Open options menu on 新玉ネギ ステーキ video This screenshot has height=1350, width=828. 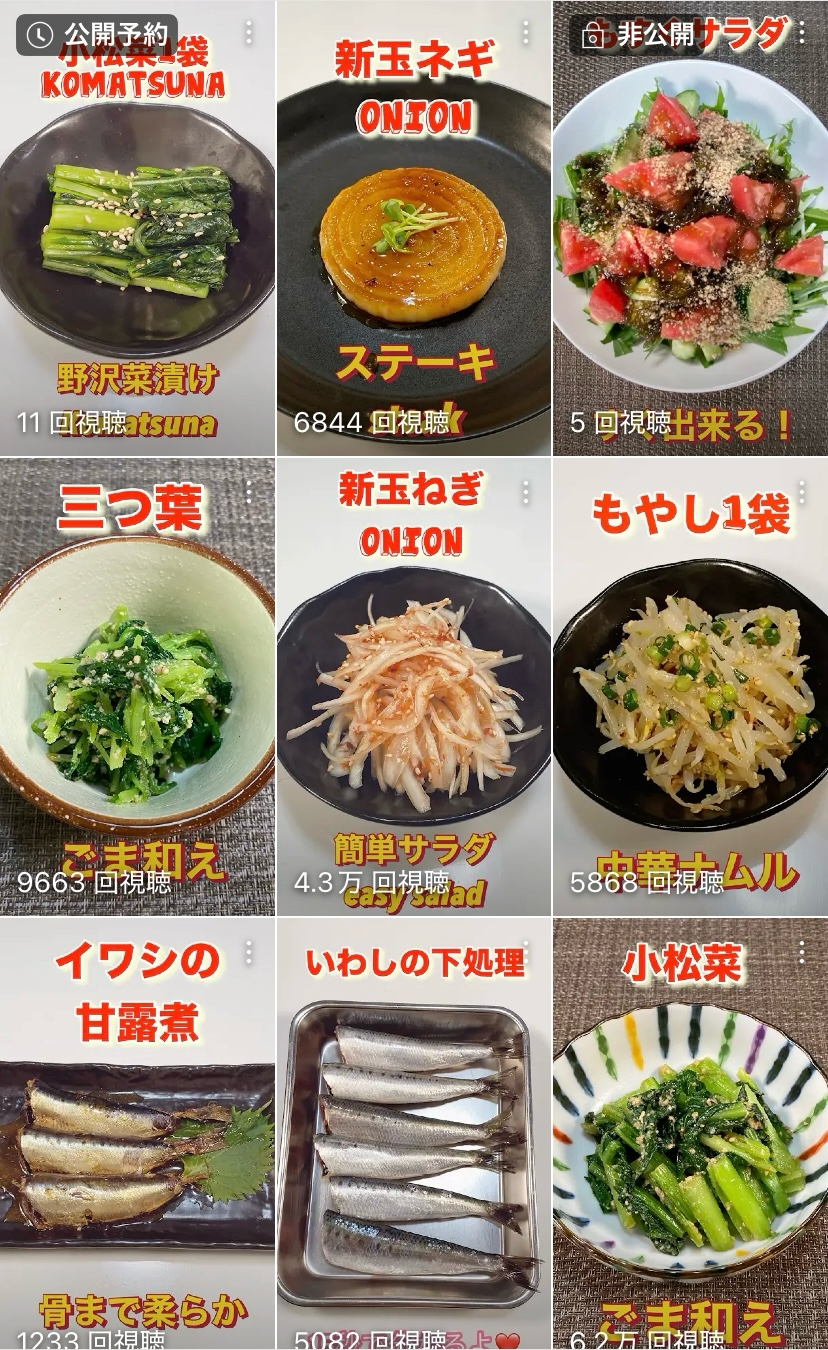pos(525,33)
